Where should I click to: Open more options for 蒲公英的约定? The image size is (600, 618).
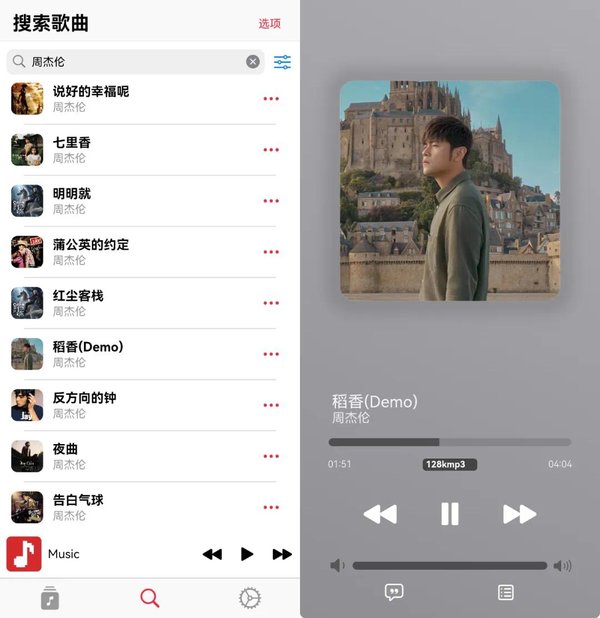(x=271, y=252)
